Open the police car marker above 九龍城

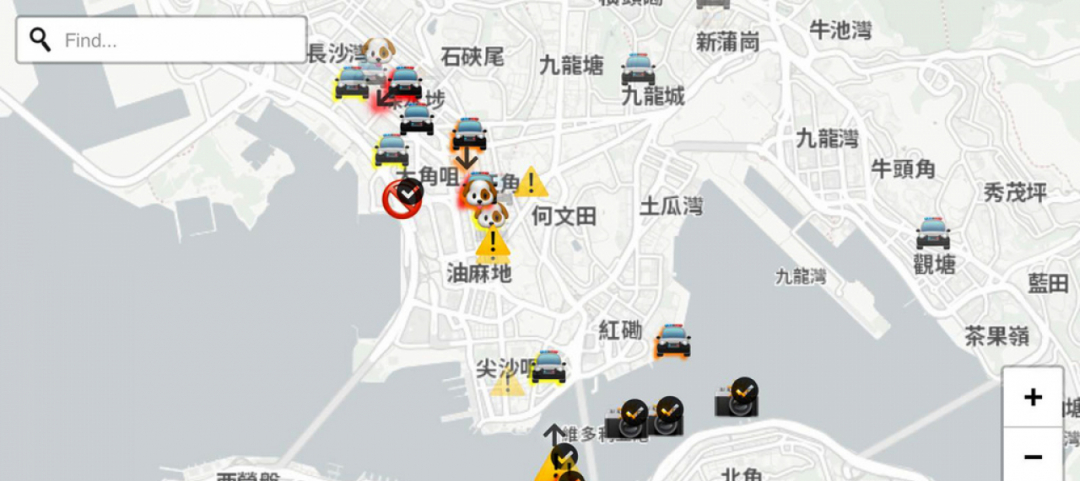pos(639,69)
